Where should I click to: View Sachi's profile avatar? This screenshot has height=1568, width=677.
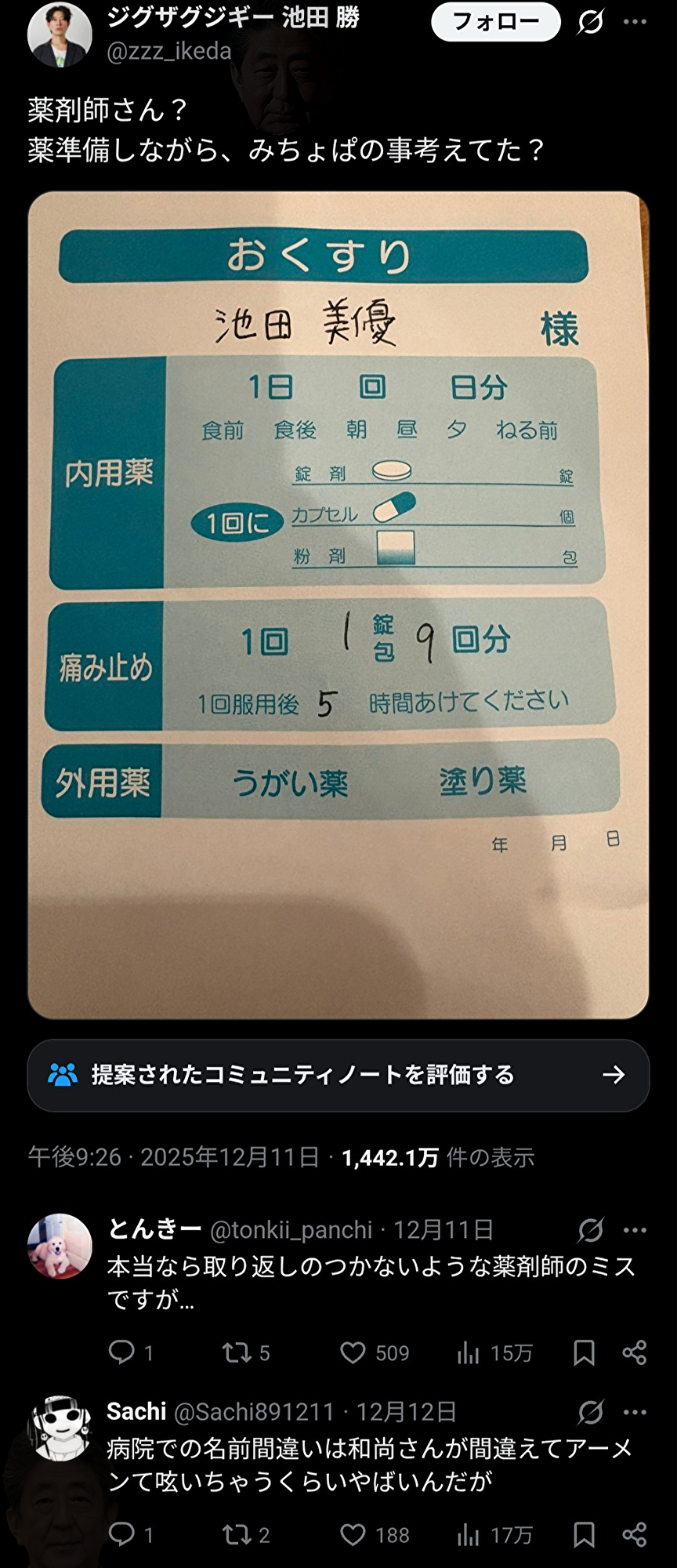tap(60, 1428)
